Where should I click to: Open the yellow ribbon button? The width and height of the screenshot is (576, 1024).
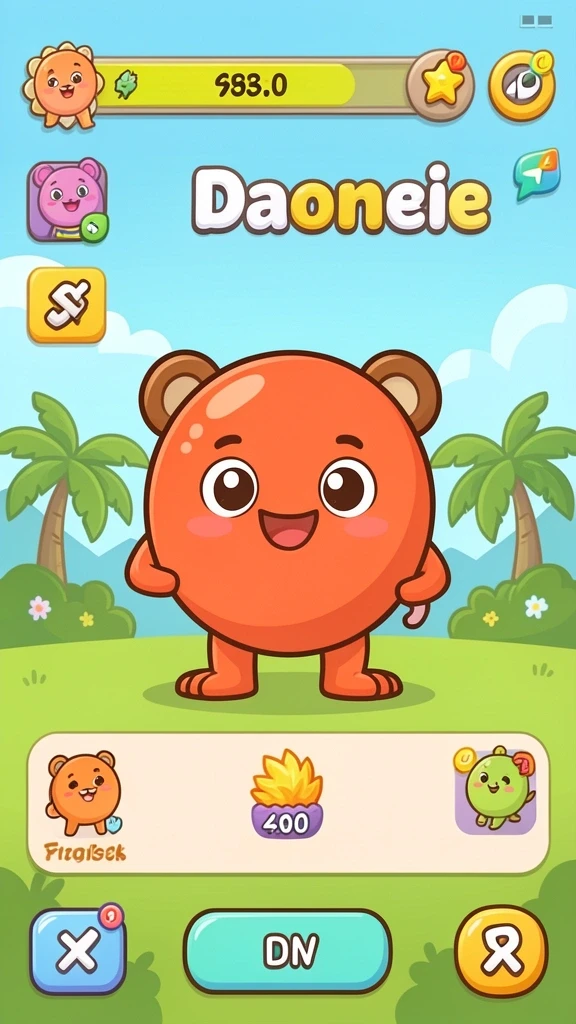point(502,951)
